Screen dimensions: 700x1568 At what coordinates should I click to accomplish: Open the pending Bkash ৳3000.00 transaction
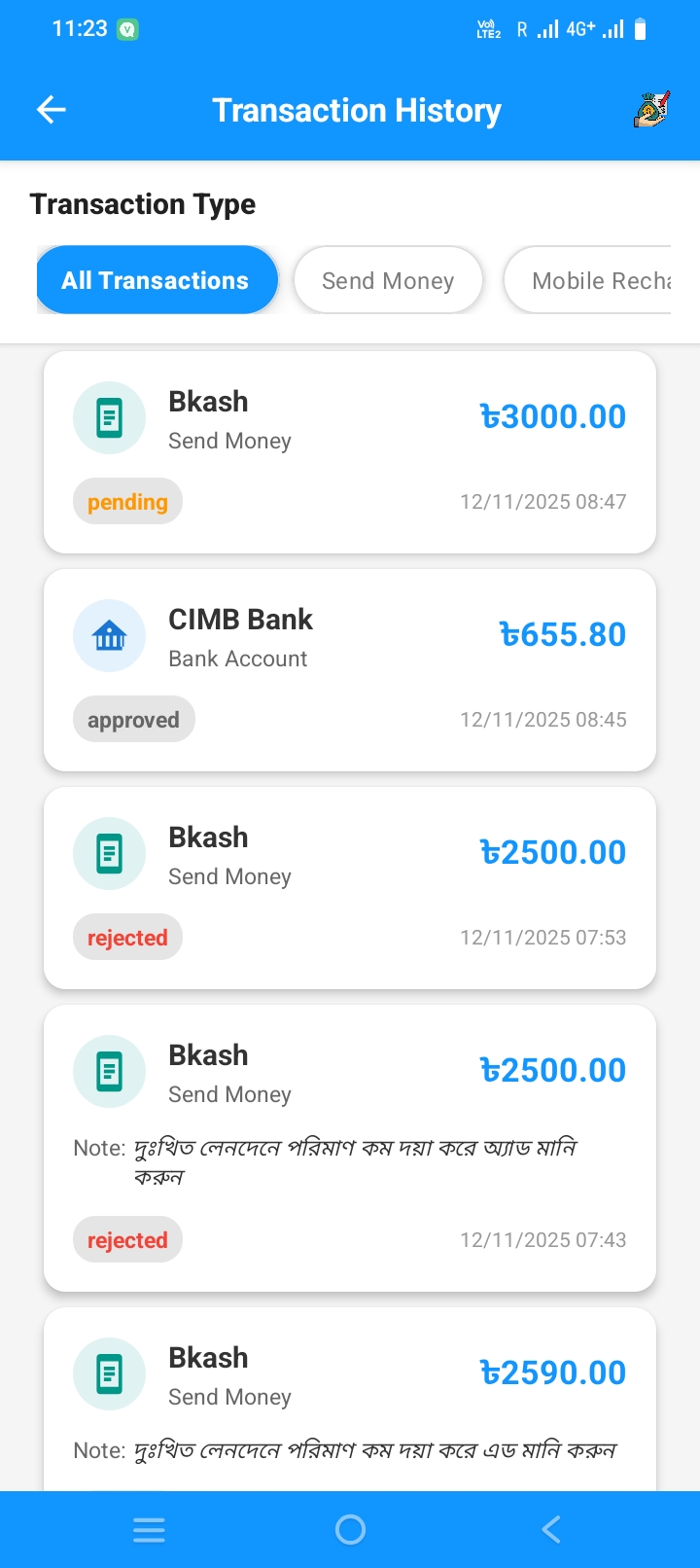[x=350, y=452]
